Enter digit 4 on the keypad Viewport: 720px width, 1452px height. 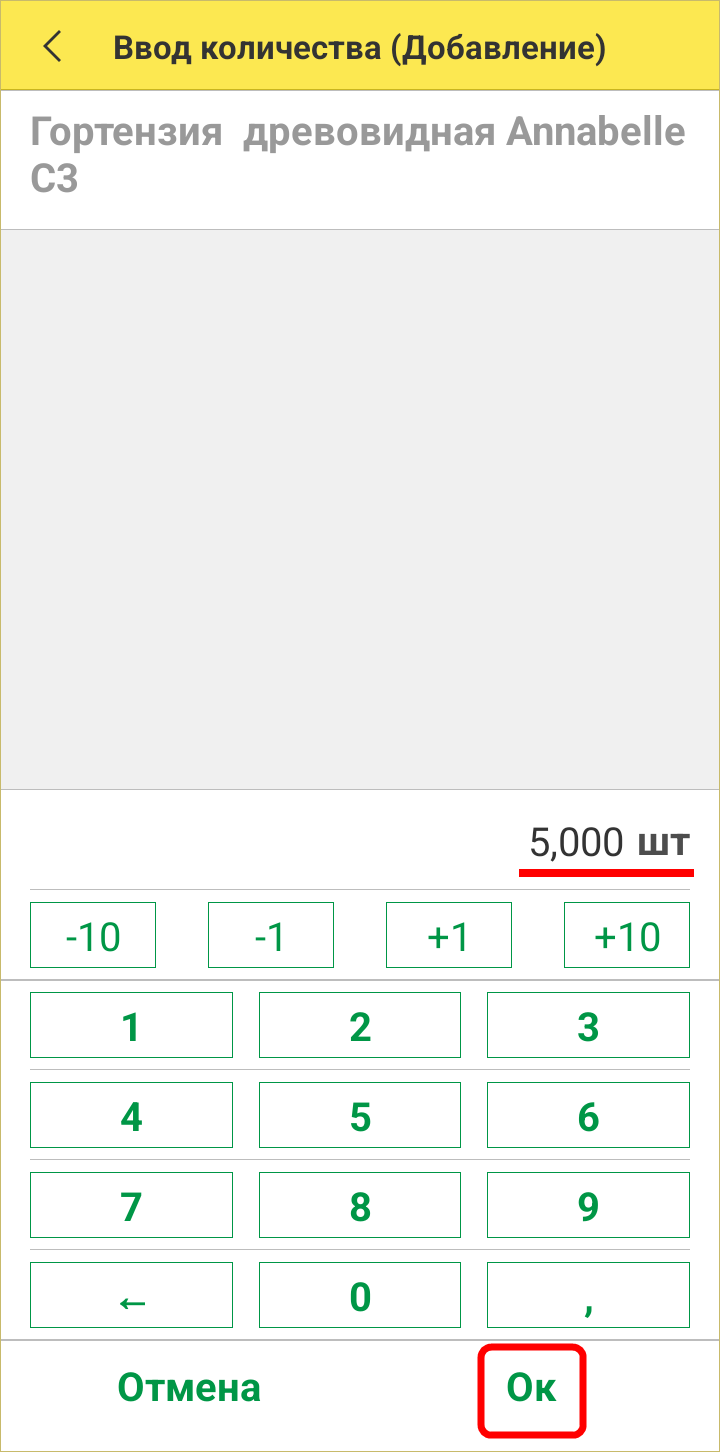(131, 1115)
